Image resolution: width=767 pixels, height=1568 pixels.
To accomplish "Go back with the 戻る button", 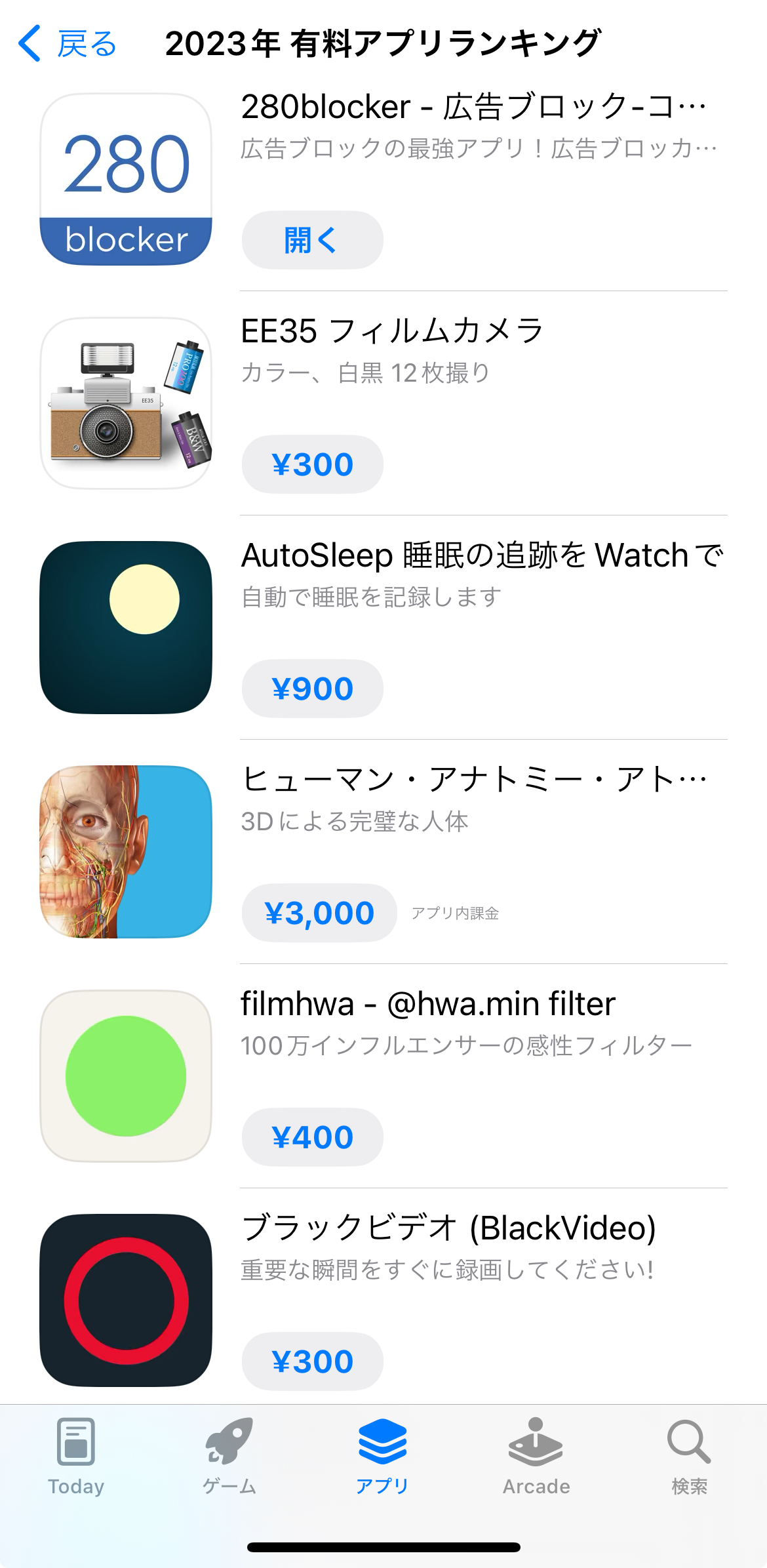I will (68, 44).
